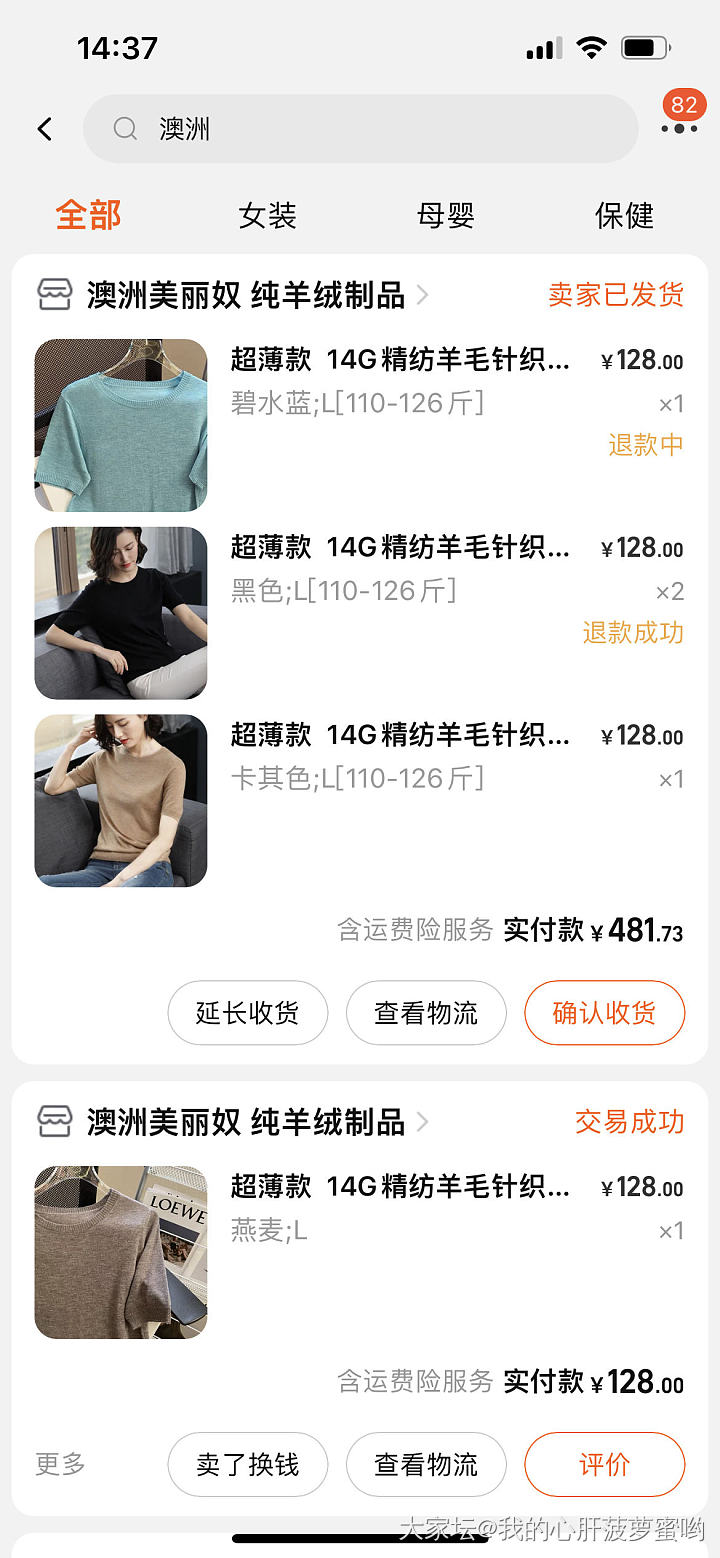The height and width of the screenshot is (1558, 720).
Task: Open the shop on the 卖家已发货 order
Action: 245,295
